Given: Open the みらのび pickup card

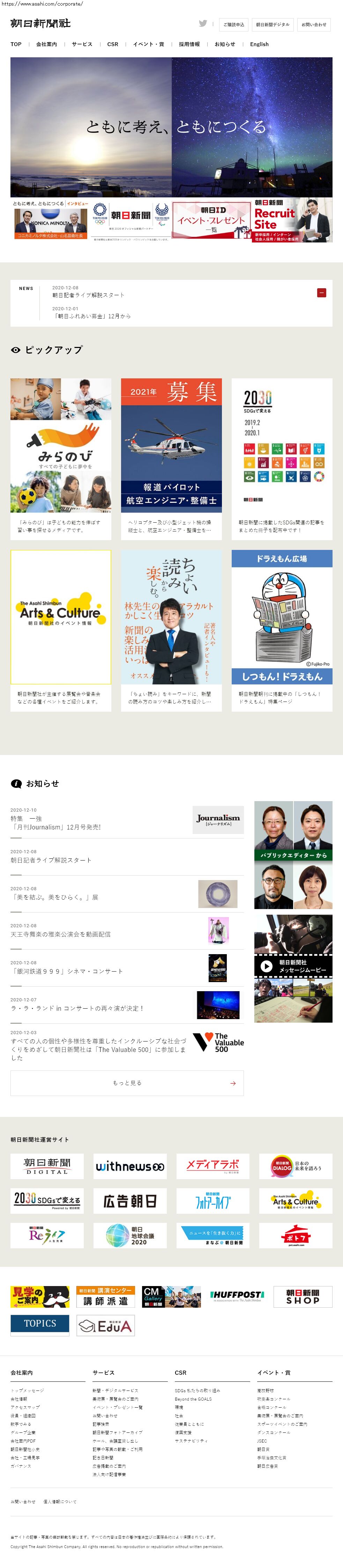Looking at the screenshot, I should [x=61, y=458].
